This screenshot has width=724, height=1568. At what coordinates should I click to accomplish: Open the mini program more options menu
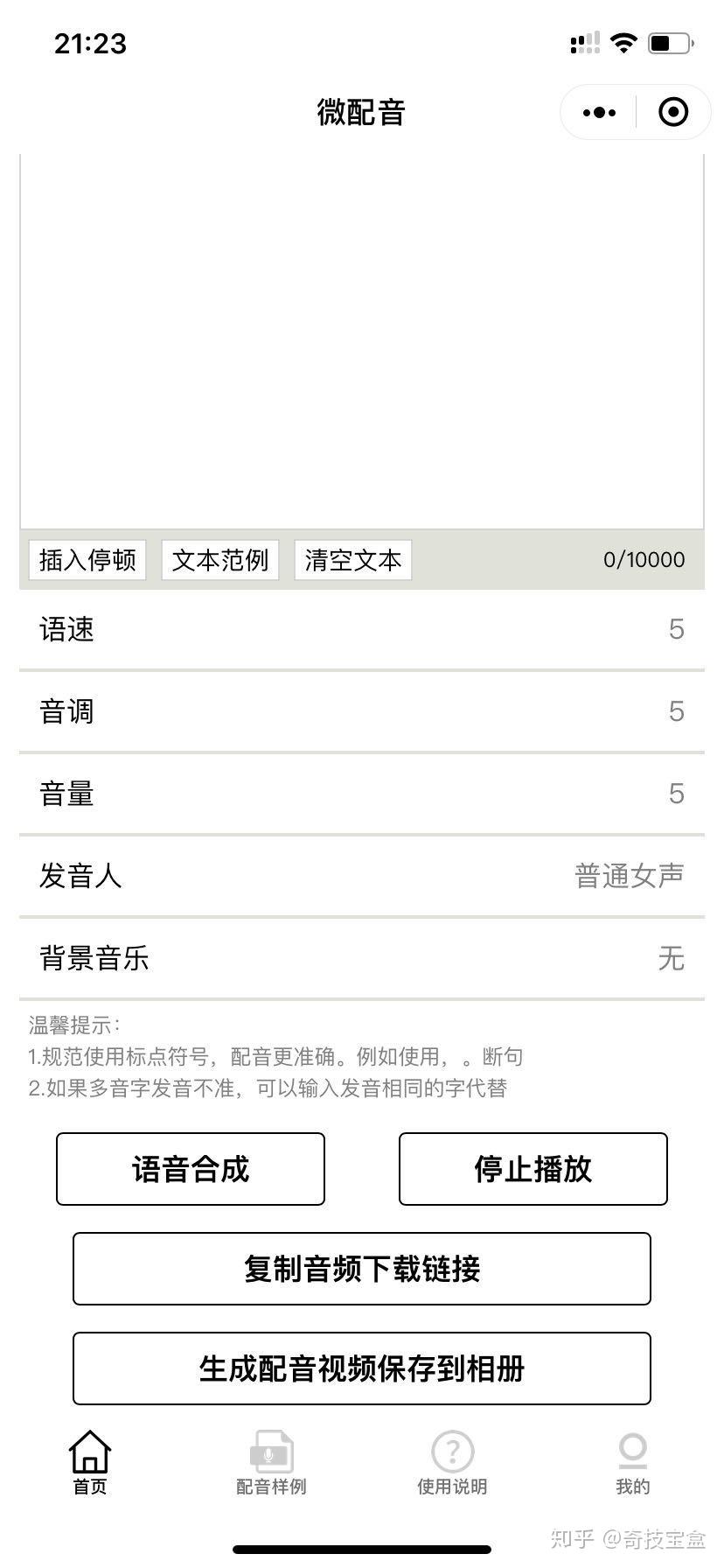[599, 112]
